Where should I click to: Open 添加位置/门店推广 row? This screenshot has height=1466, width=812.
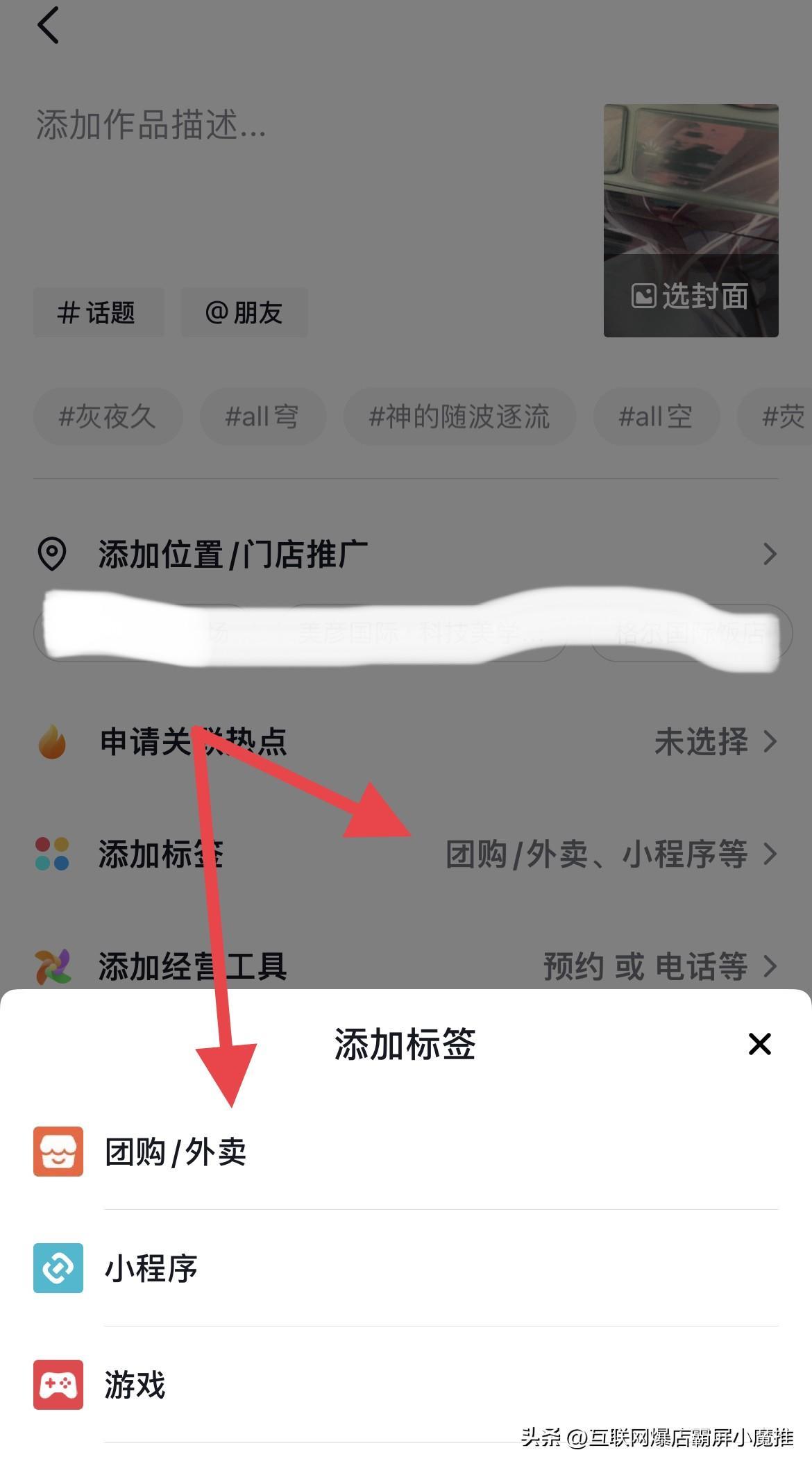(406, 555)
